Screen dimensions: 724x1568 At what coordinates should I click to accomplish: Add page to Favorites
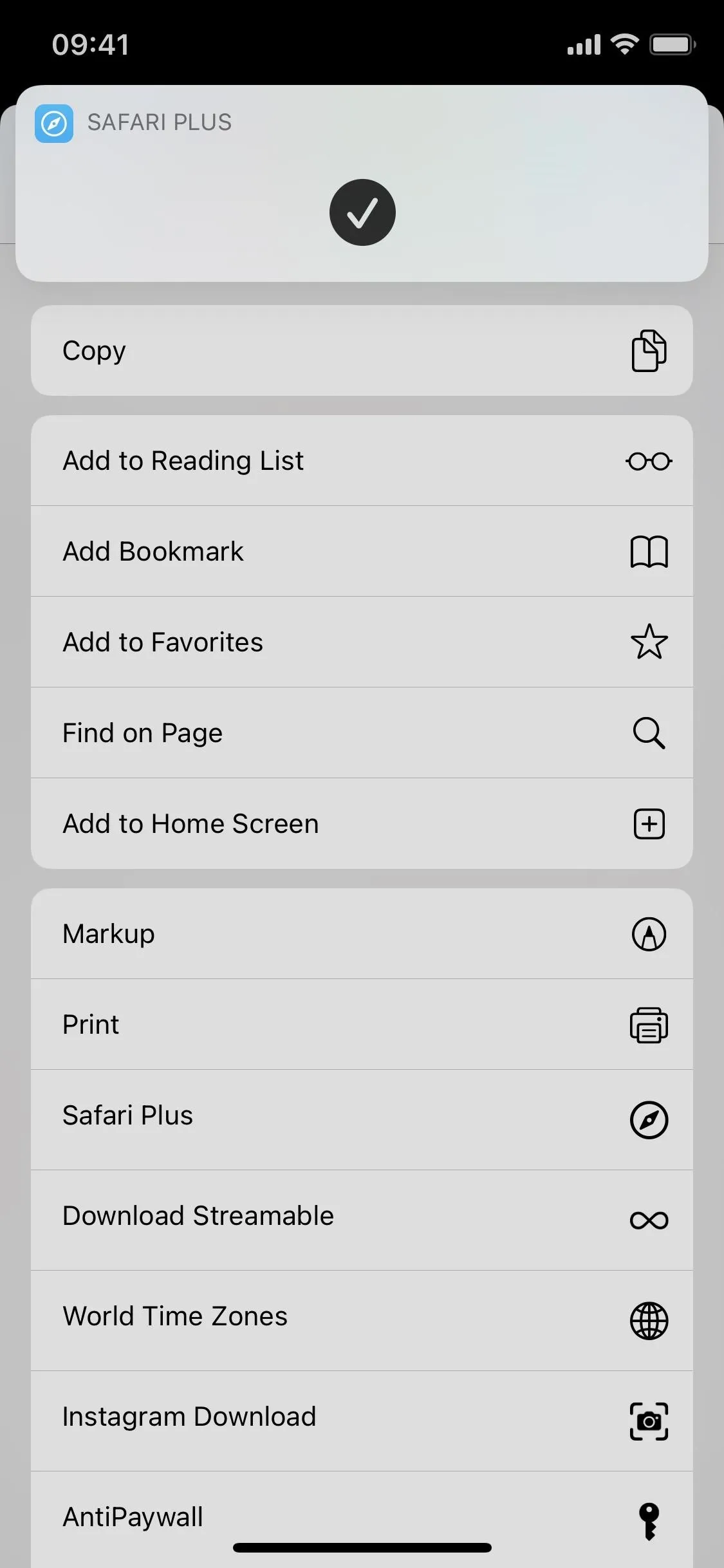pyautogui.click(x=362, y=642)
